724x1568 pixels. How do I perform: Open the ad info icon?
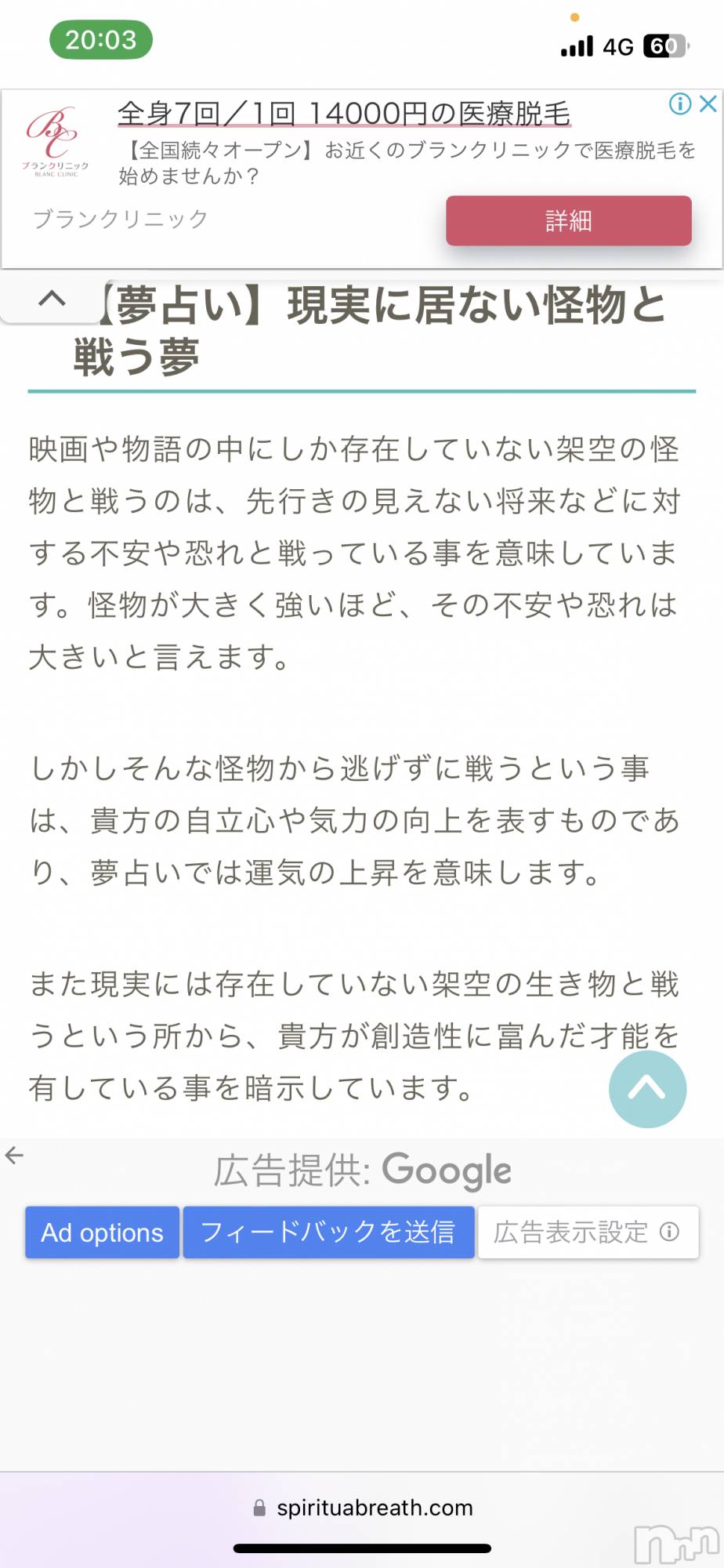[679, 103]
